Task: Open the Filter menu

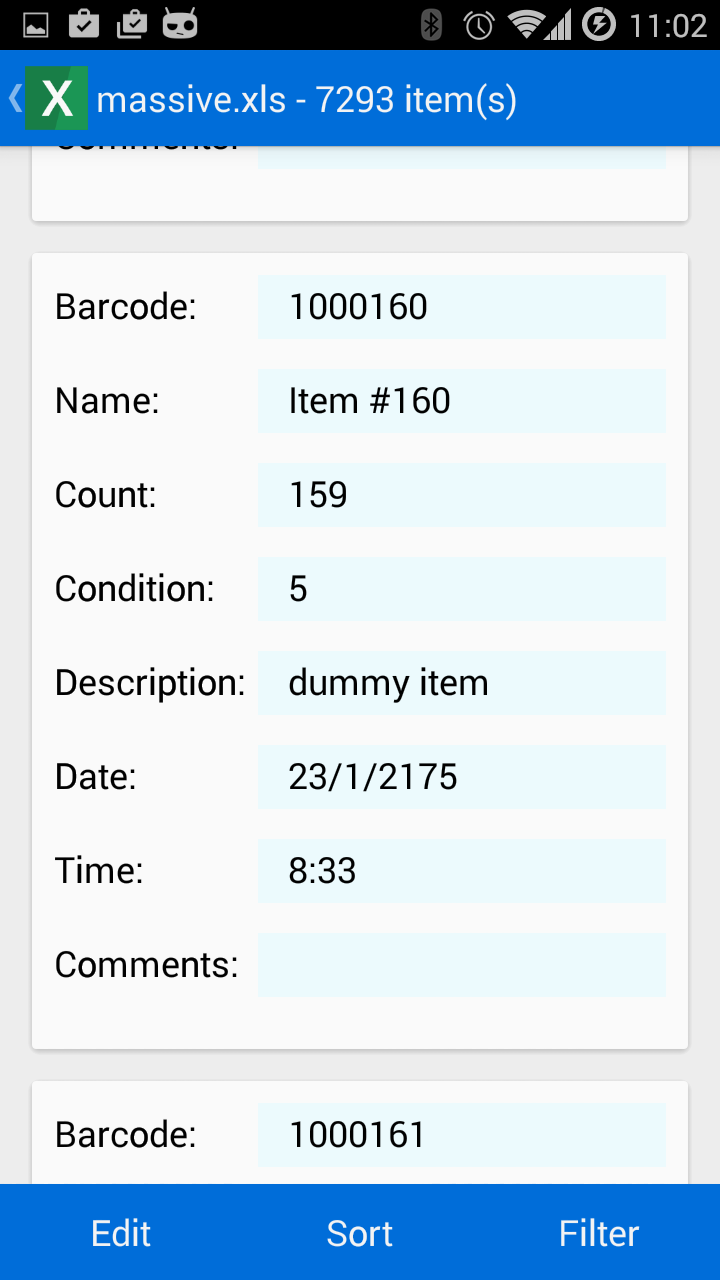Action: (598, 1232)
